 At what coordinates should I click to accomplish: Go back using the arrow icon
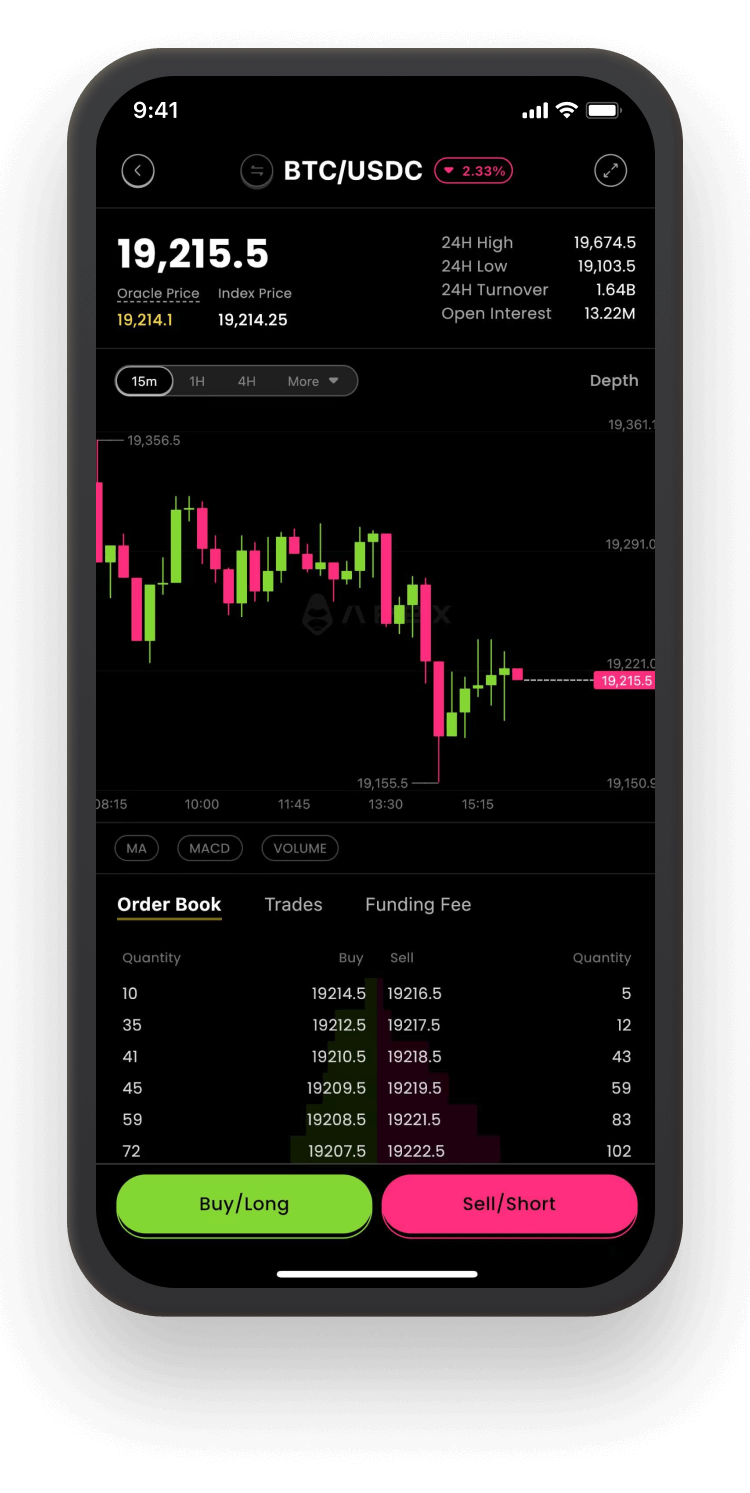click(x=138, y=171)
